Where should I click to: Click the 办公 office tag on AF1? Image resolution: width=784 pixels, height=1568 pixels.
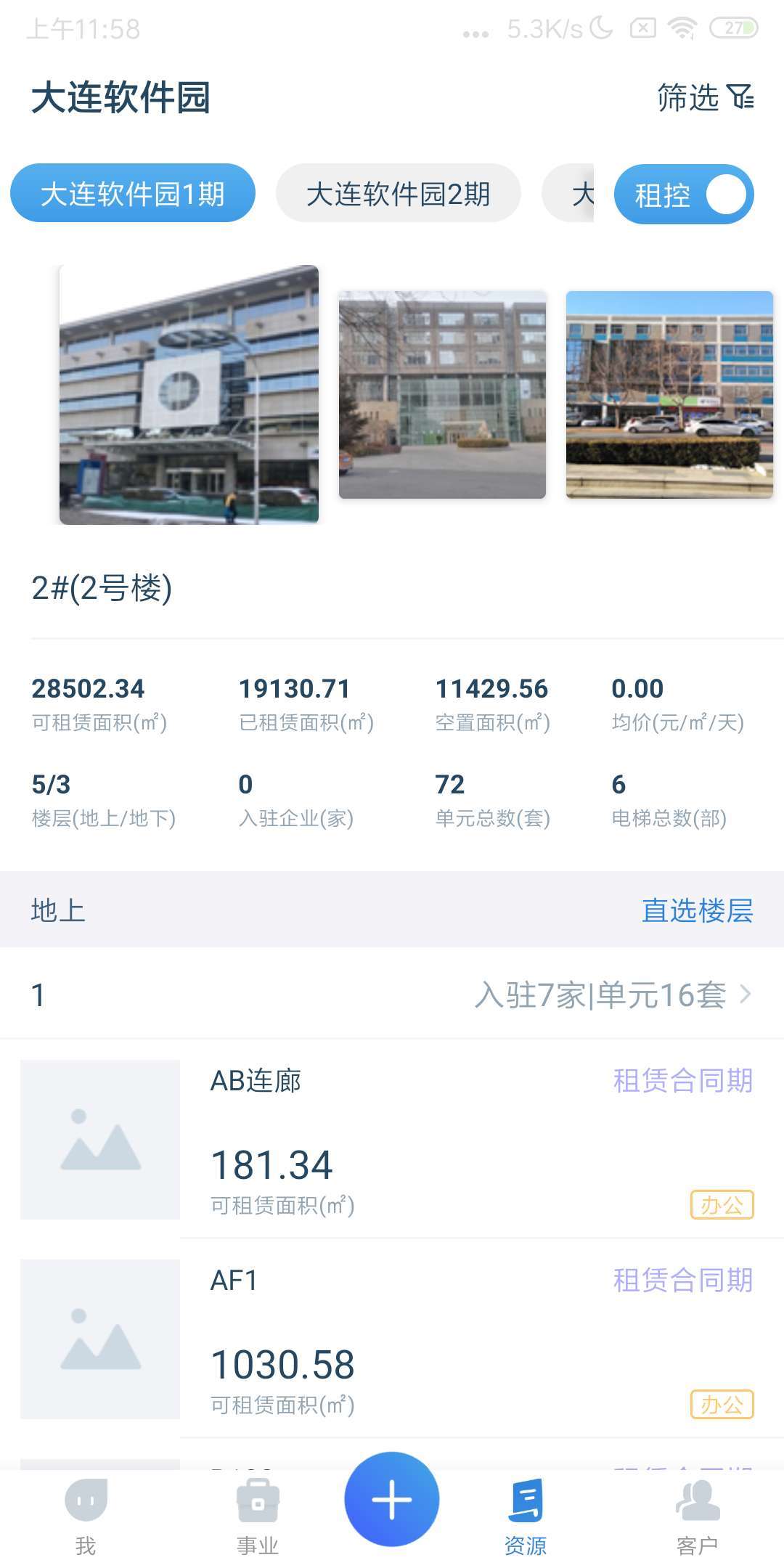721,1405
